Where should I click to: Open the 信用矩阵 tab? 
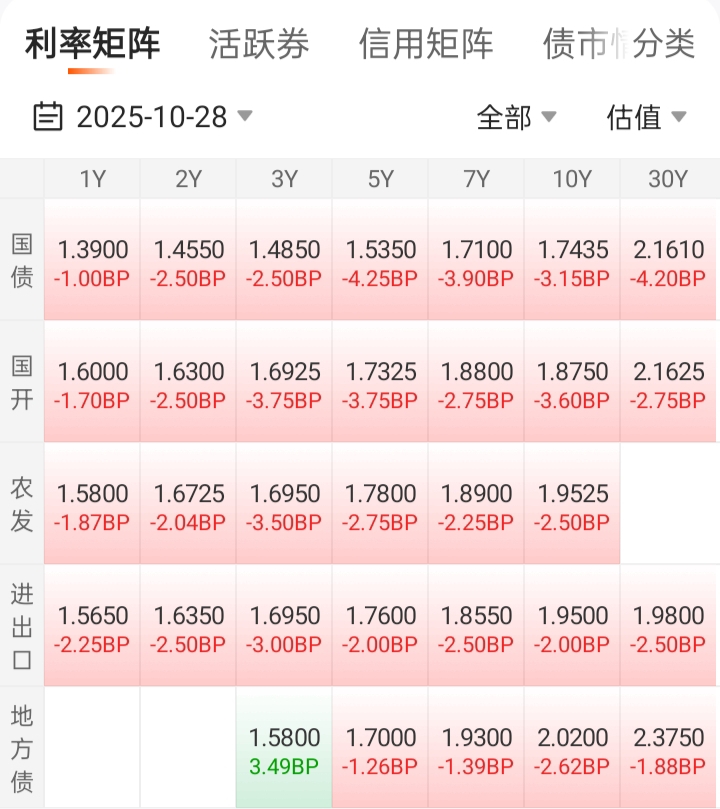pyautogui.click(x=426, y=44)
